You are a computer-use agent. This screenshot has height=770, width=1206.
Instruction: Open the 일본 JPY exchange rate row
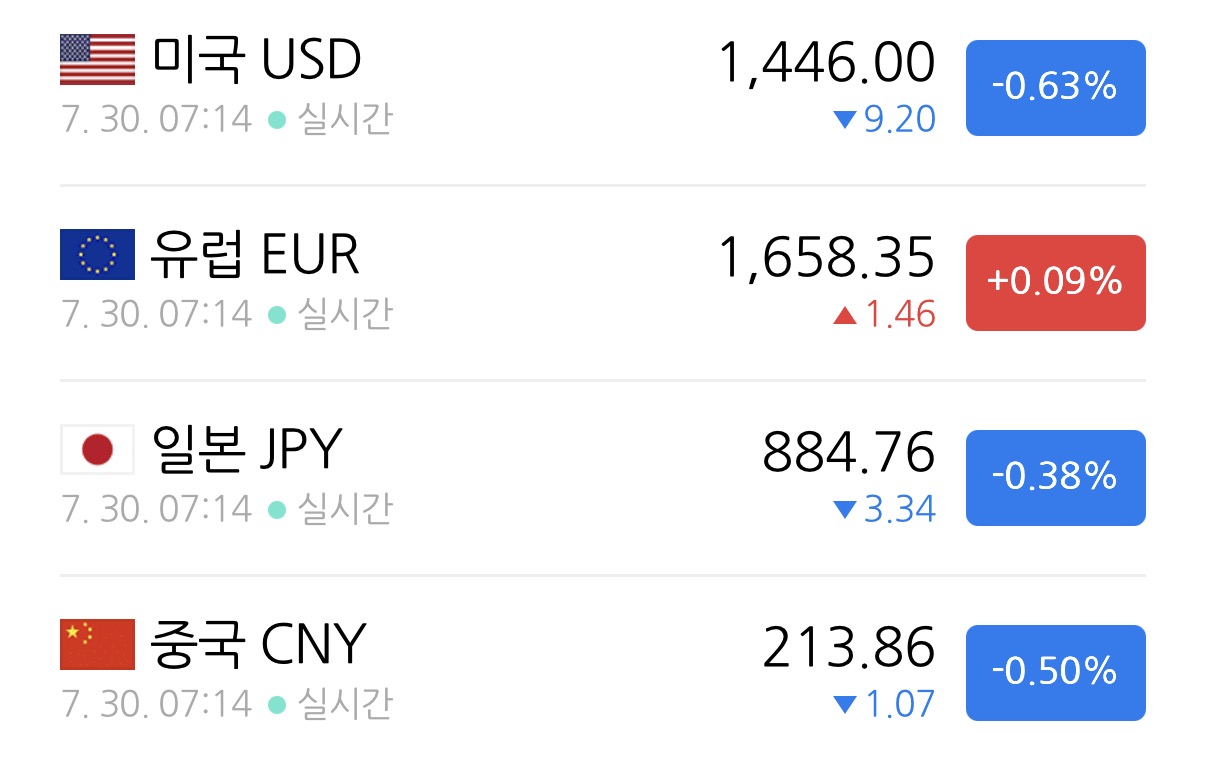click(603, 478)
